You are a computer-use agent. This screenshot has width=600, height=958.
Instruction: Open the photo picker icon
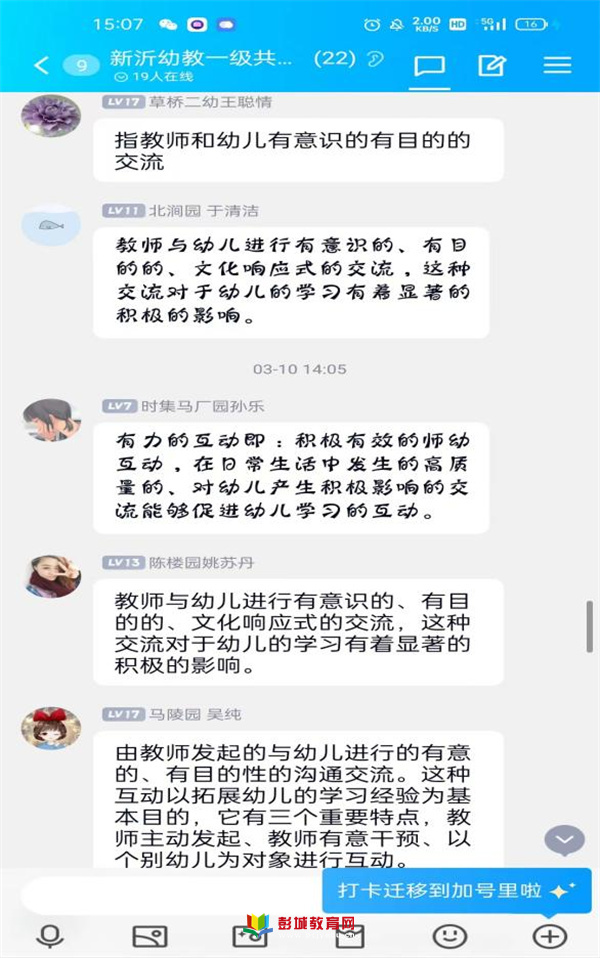coord(149,936)
